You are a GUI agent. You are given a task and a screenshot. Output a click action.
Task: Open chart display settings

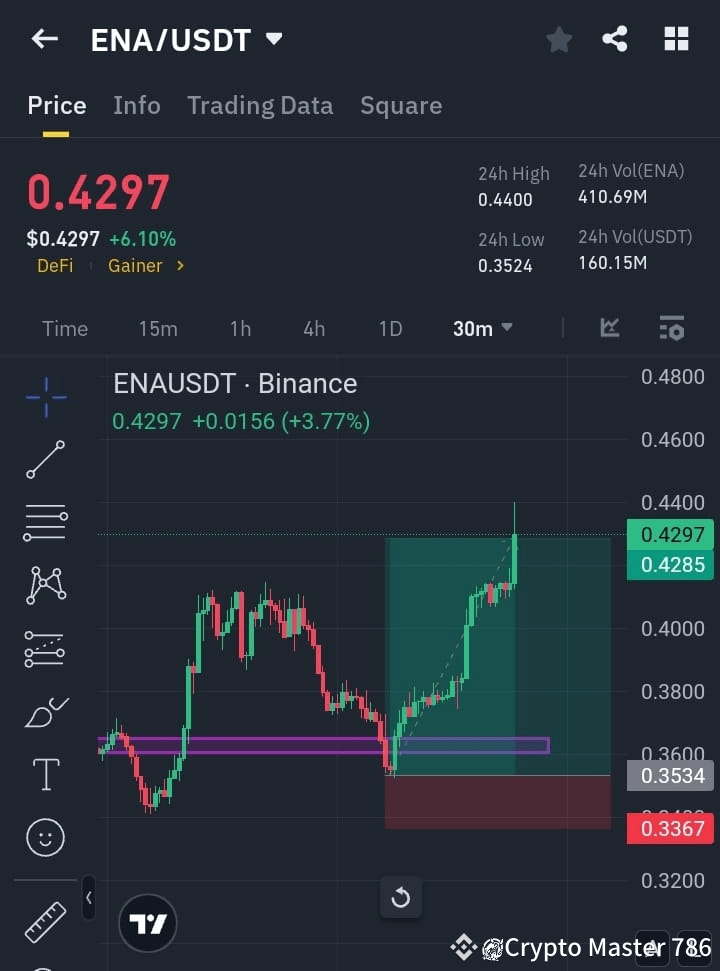click(x=670, y=328)
